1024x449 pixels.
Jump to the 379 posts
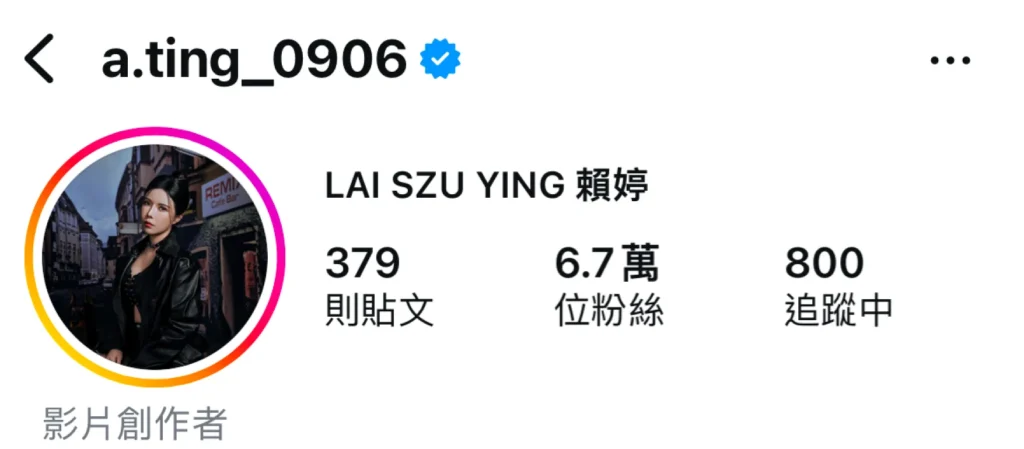(379, 286)
